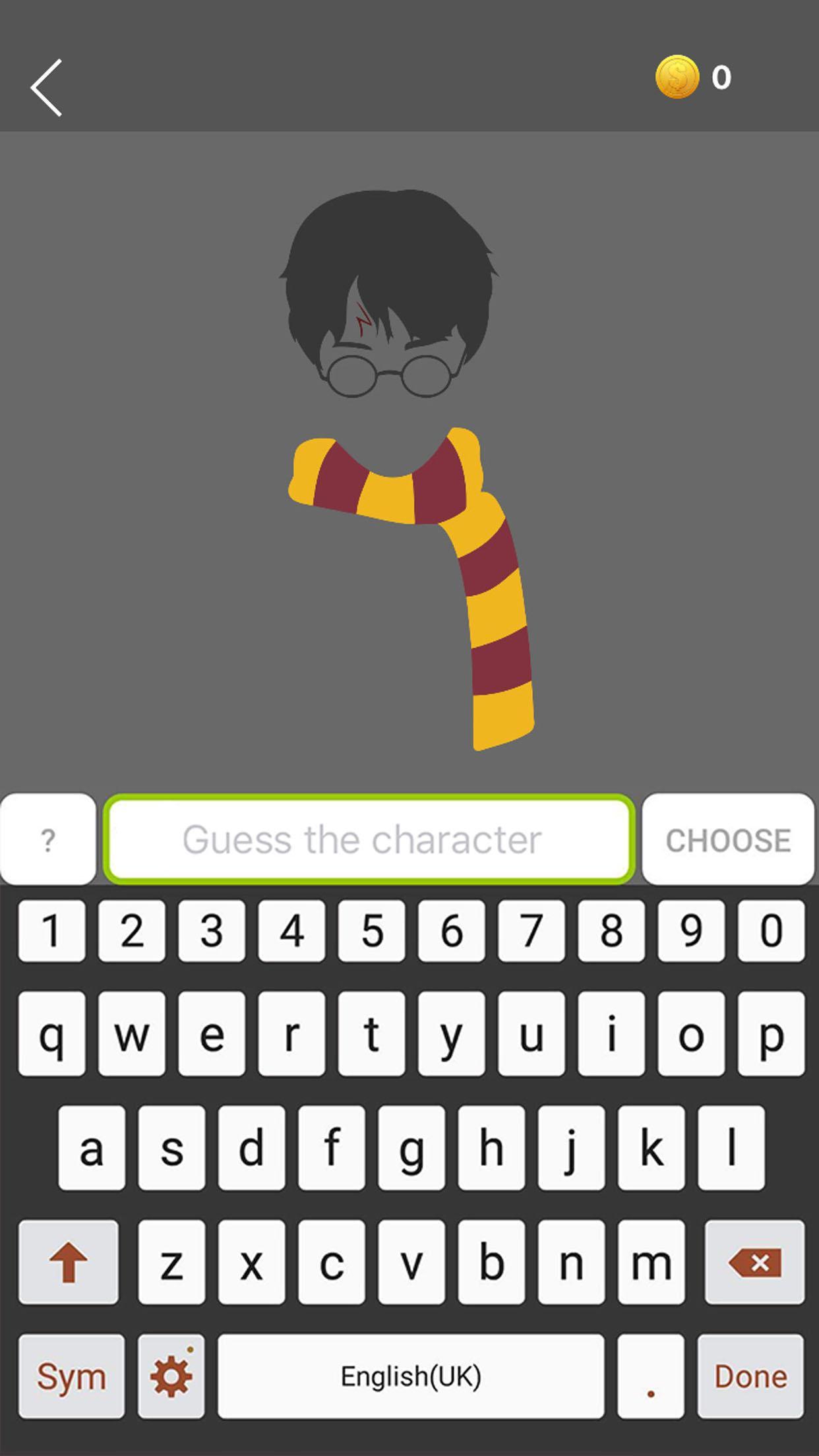
Task: Click the Guess the character text field
Action: [x=369, y=839]
